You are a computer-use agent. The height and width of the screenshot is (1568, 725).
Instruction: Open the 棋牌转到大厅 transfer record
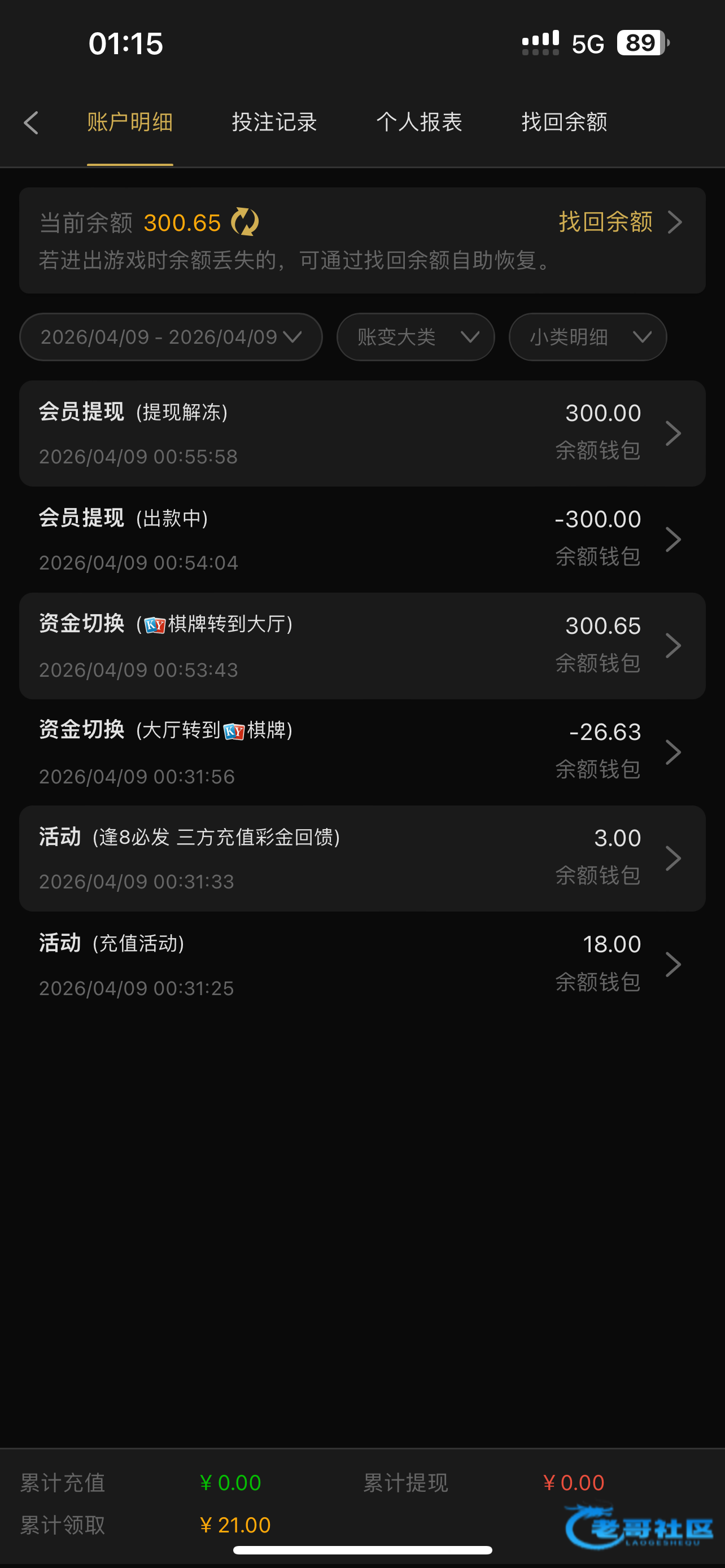pos(362,646)
